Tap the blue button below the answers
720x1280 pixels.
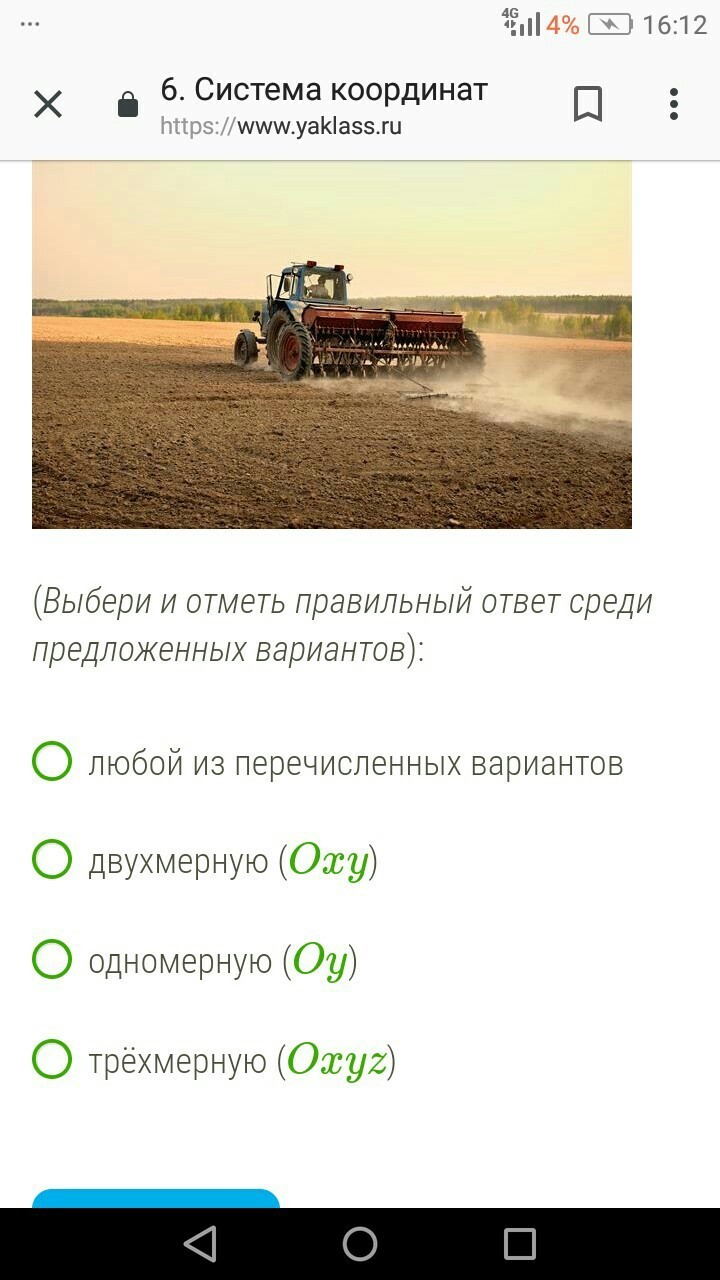click(x=156, y=1198)
